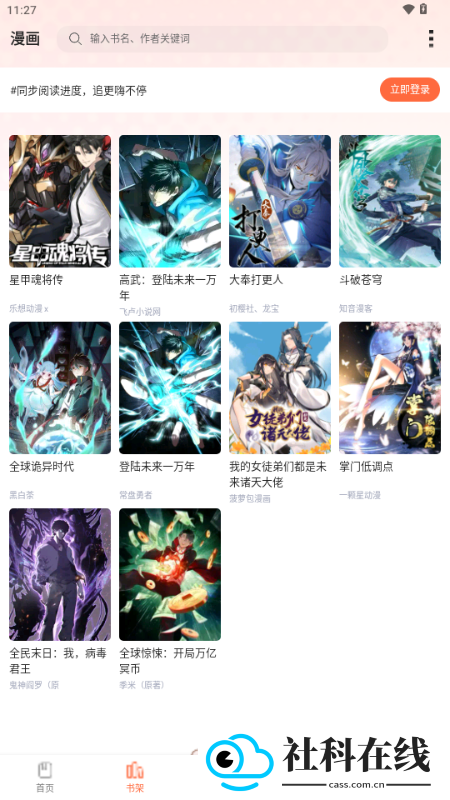The height and width of the screenshot is (800, 450).
Task: Open the manga 掌门低调点
Action: [x=390, y=388]
